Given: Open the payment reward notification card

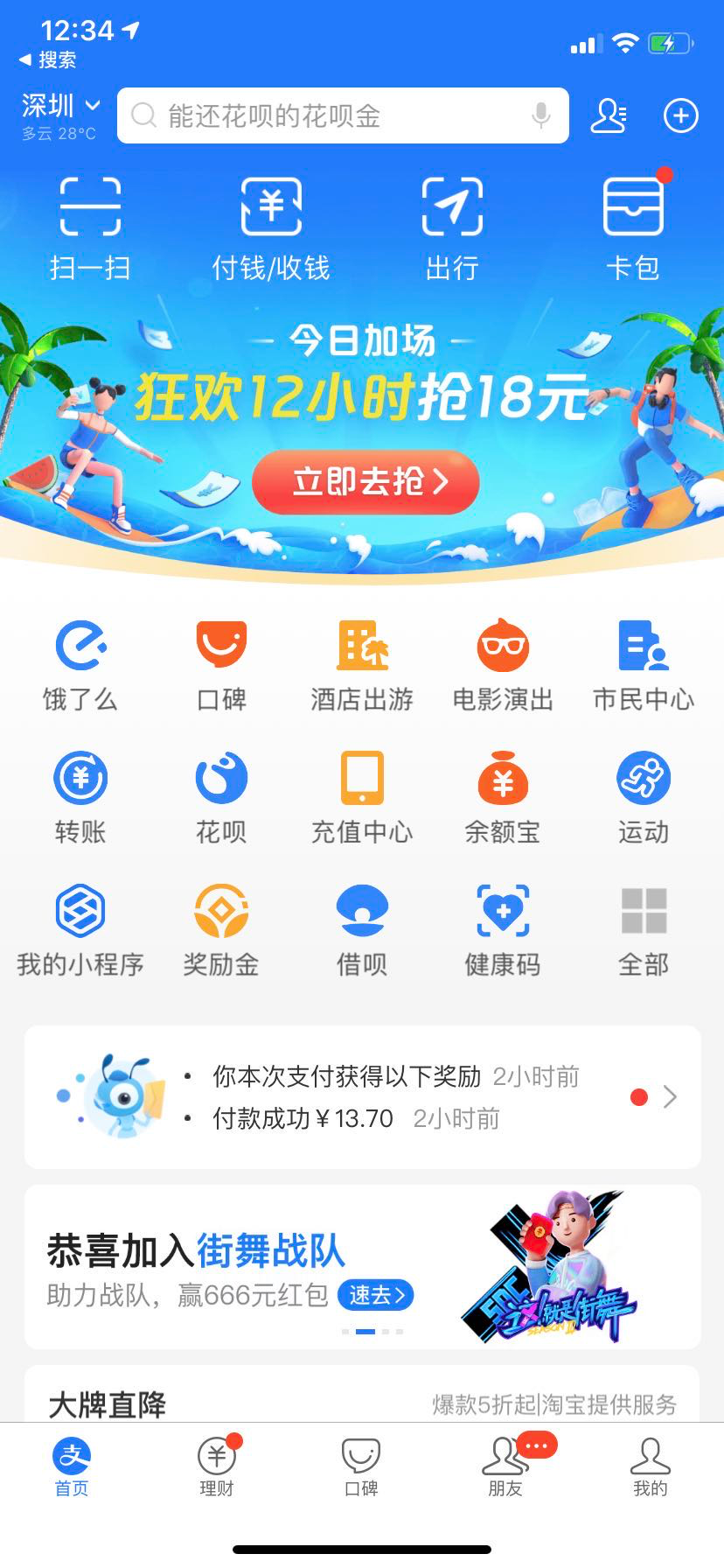Looking at the screenshot, I should pyautogui.click(x=362, y=1097).
